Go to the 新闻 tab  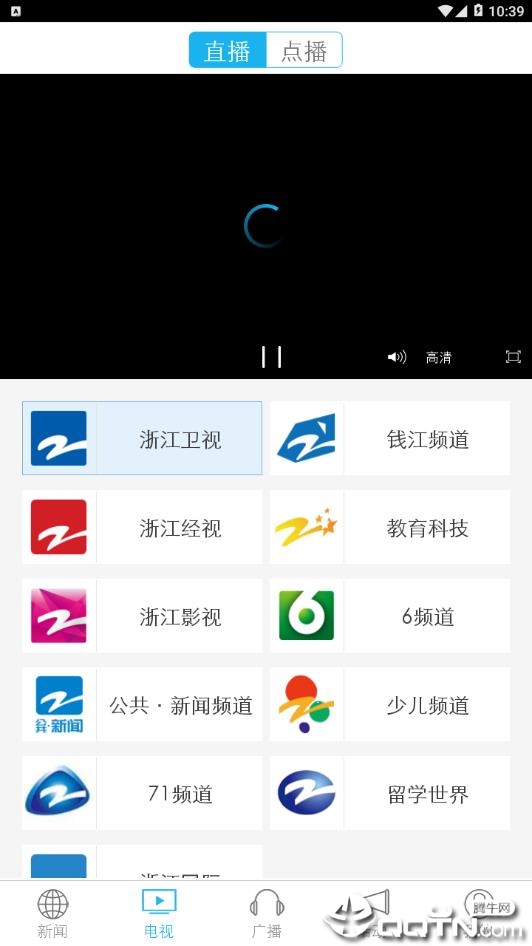click(52, 913)
